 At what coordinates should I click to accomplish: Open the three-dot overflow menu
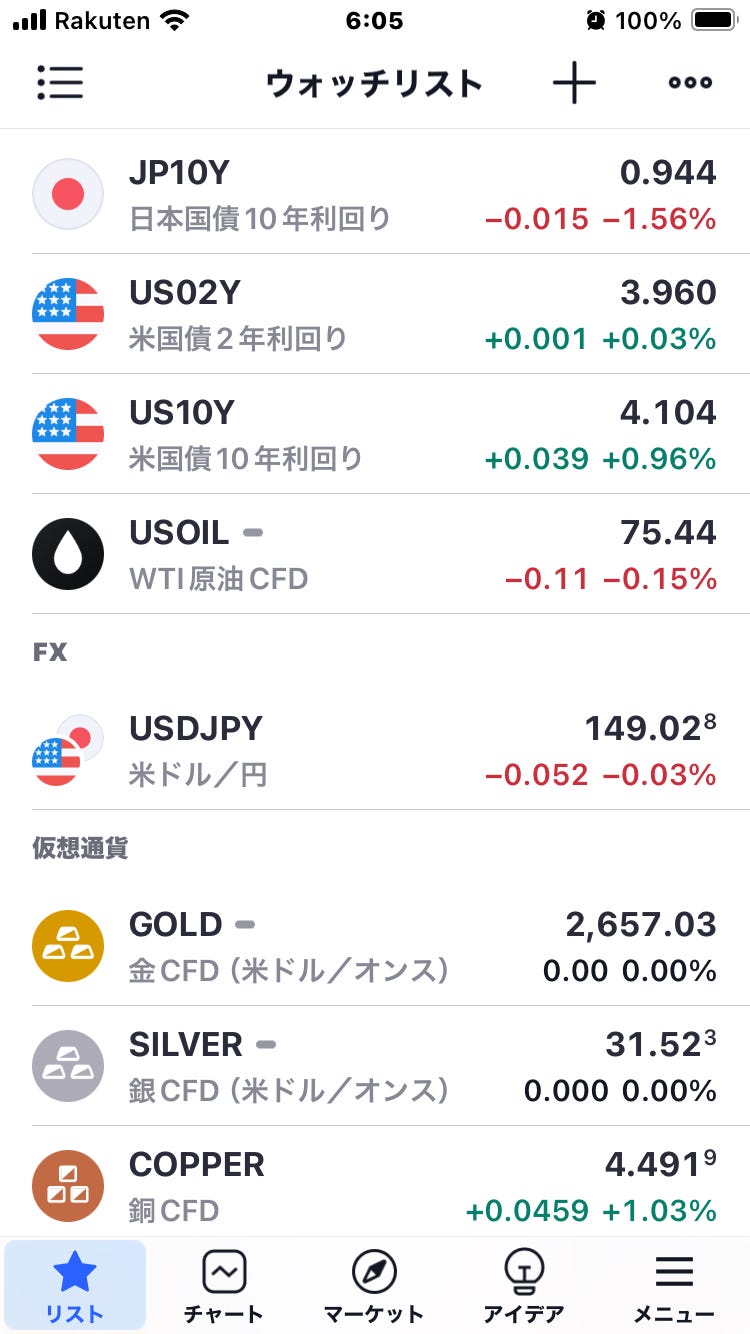point(690,82)
